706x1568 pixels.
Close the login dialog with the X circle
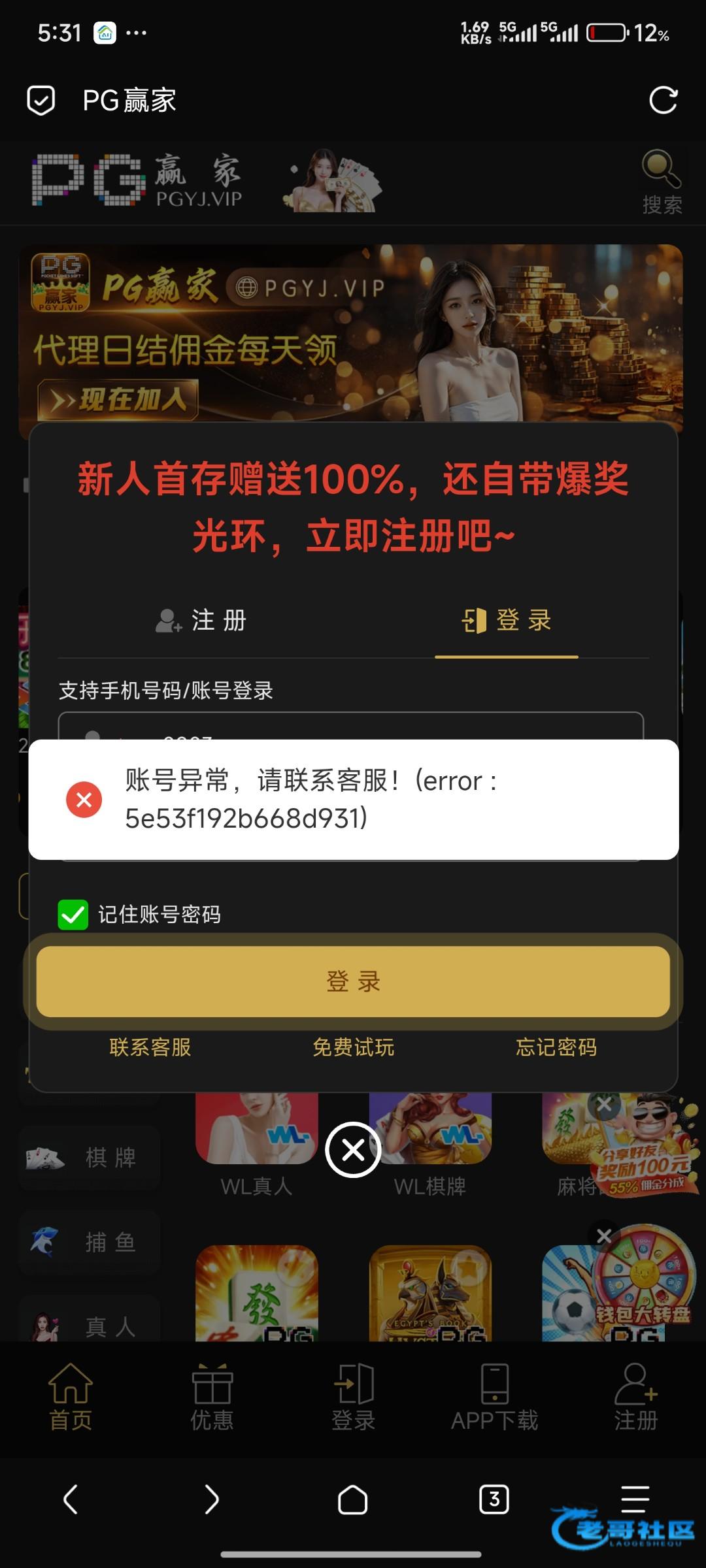pyautogui.click(x=353, y=1150)
